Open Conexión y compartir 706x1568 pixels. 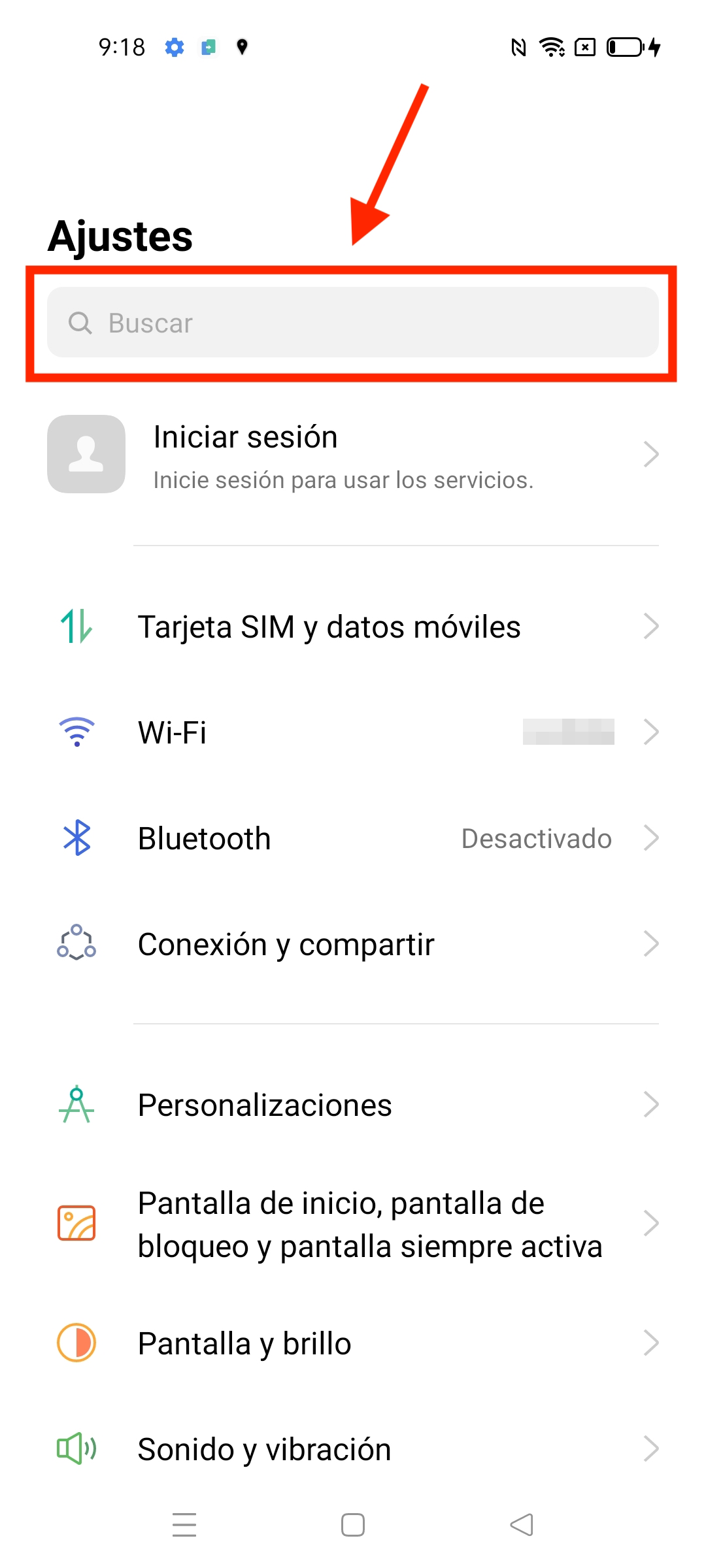353,944
